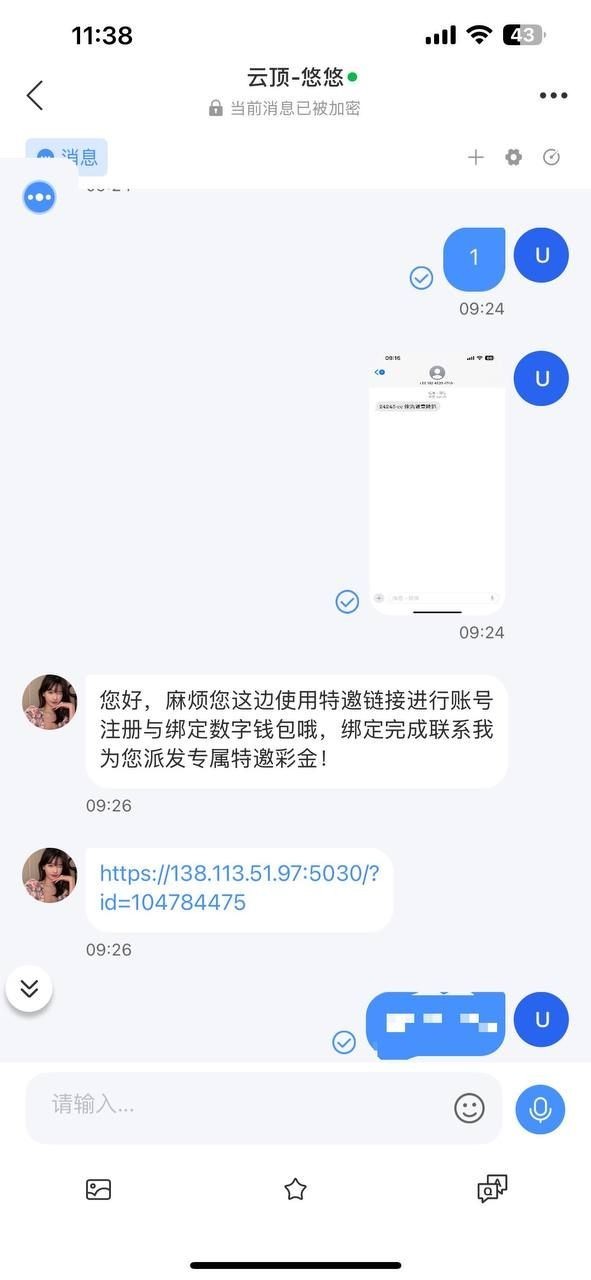Go back using the top-left arrow

pos(35,96)
